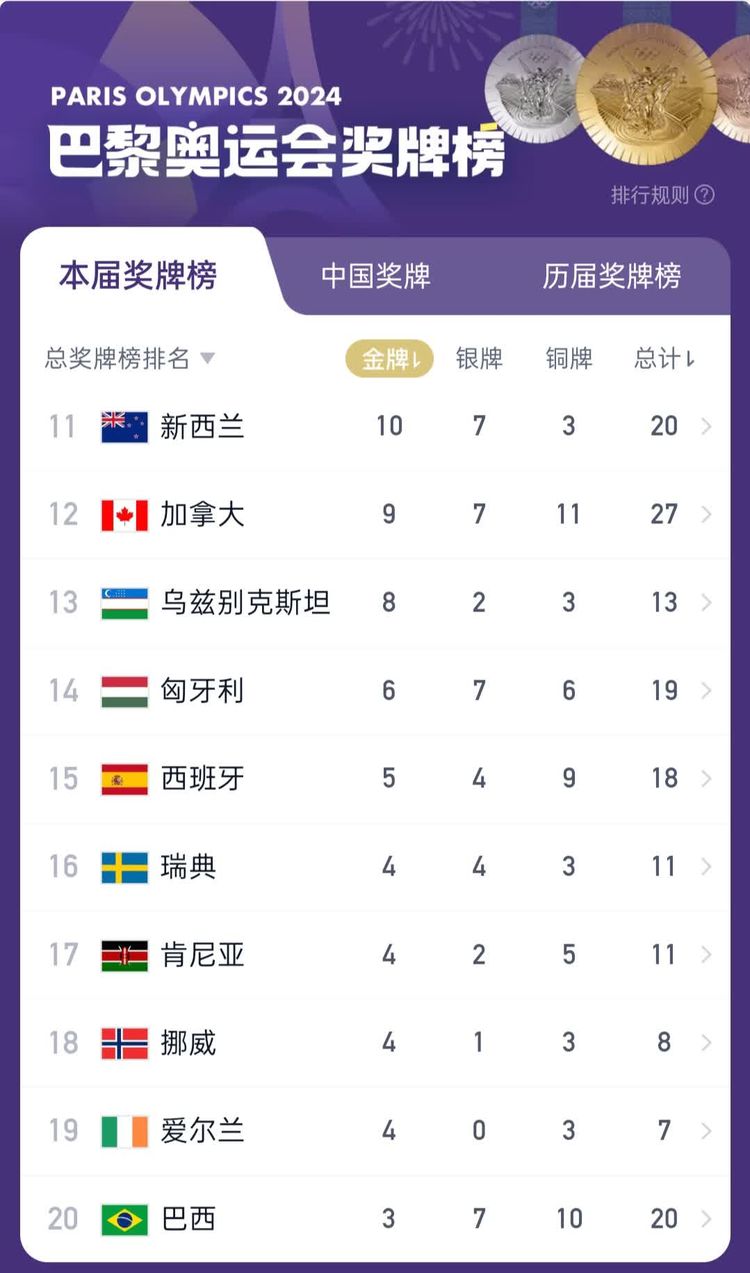The height and width of the screenshot is (1273, 750).
Task: Open the 加拿大 medal details row
Action: coord(375,515)
